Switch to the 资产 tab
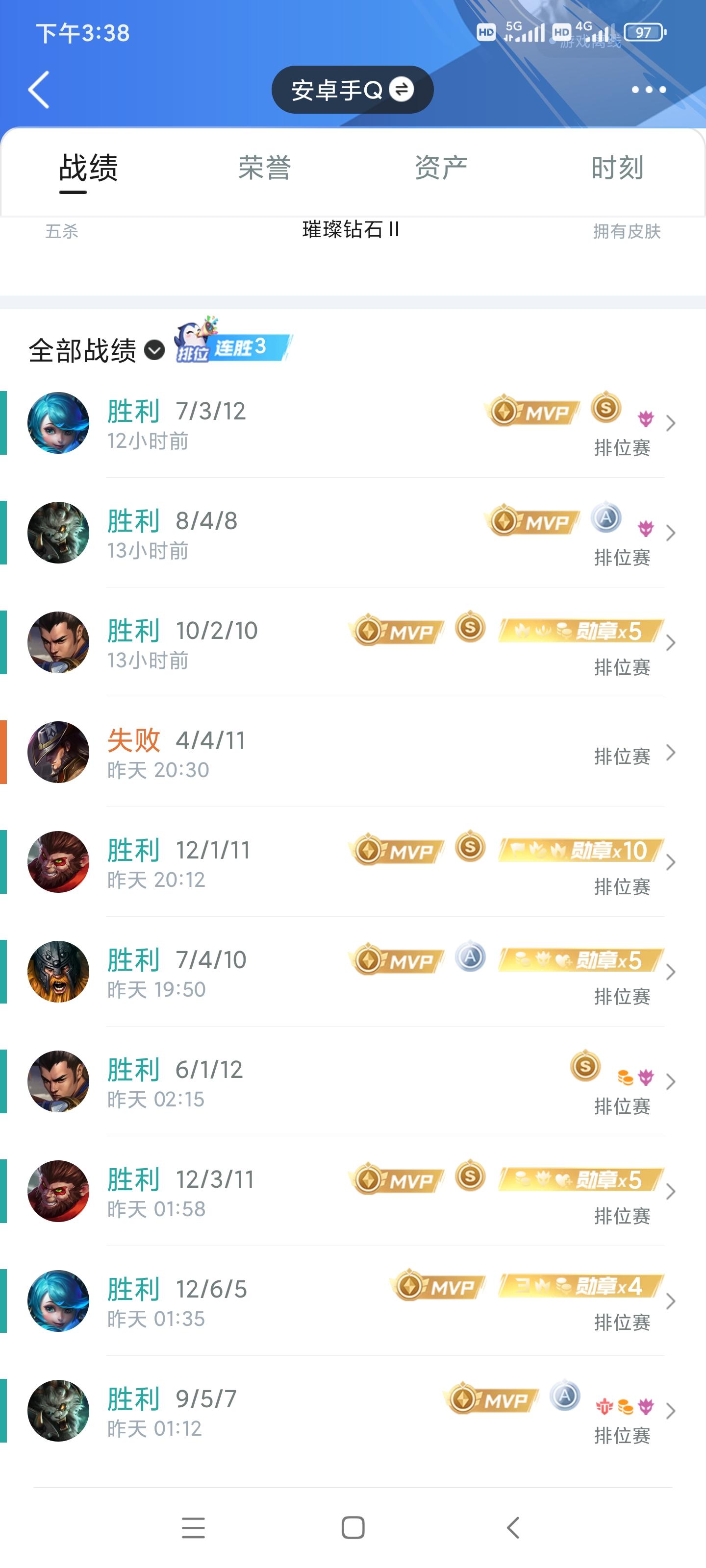 pos(441,168)
